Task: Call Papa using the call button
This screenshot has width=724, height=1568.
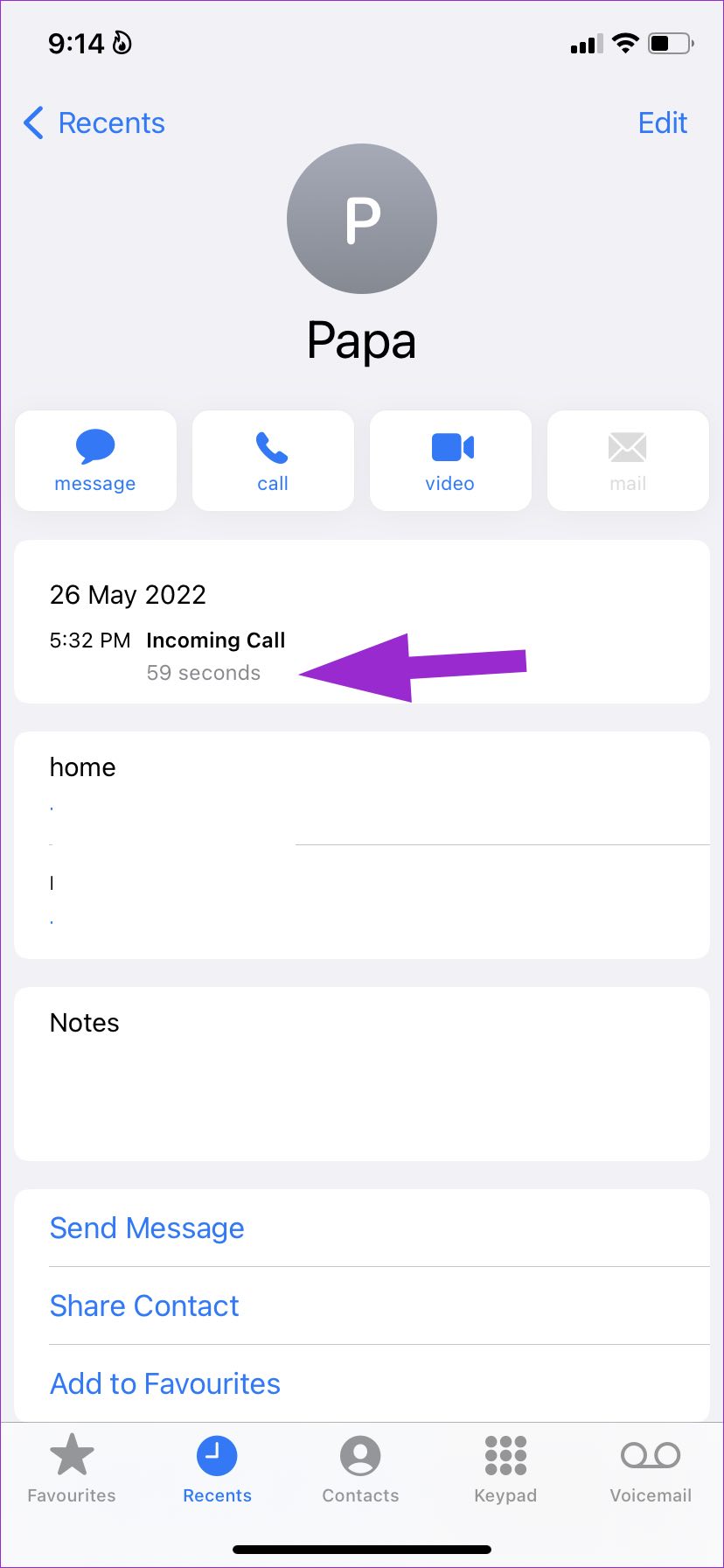Action: (x=273, y=460)
